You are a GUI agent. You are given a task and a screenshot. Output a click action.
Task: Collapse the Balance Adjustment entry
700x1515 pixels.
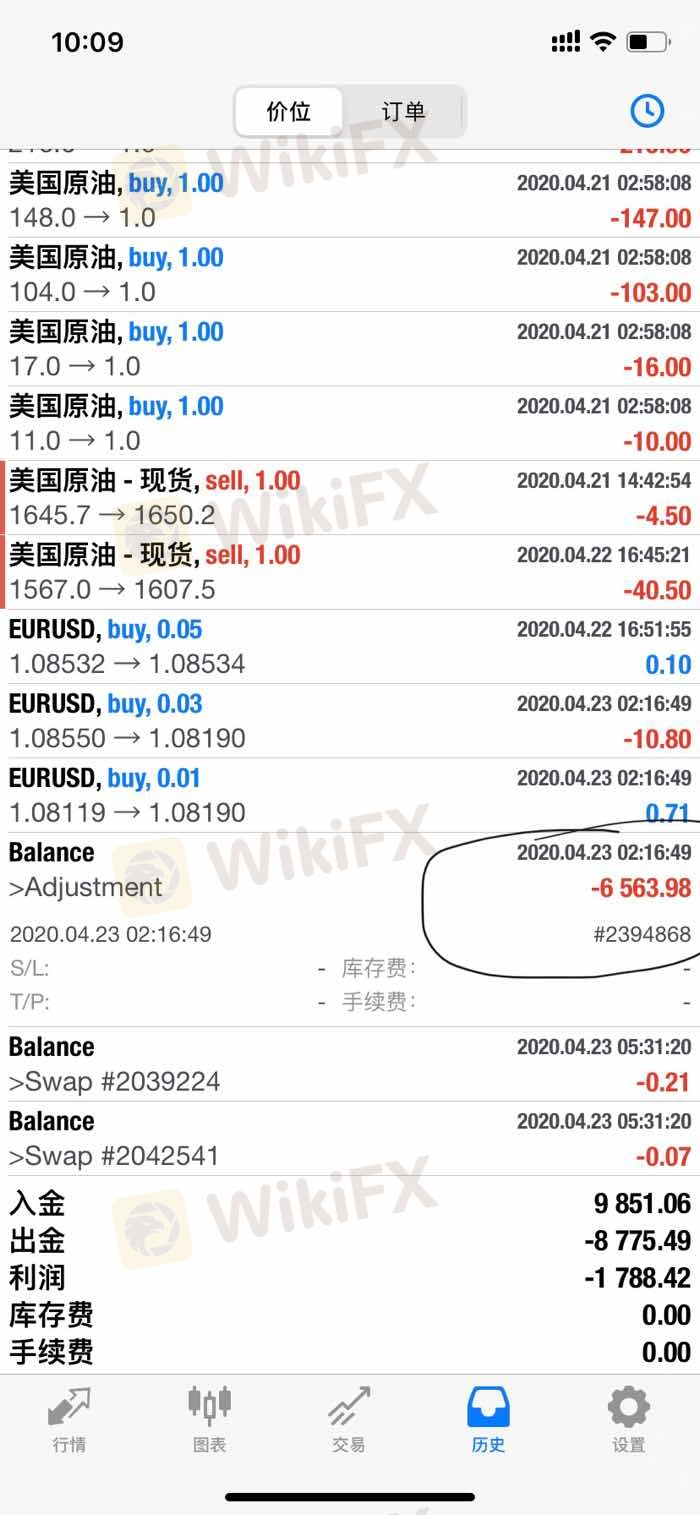[x=350, y=929]
